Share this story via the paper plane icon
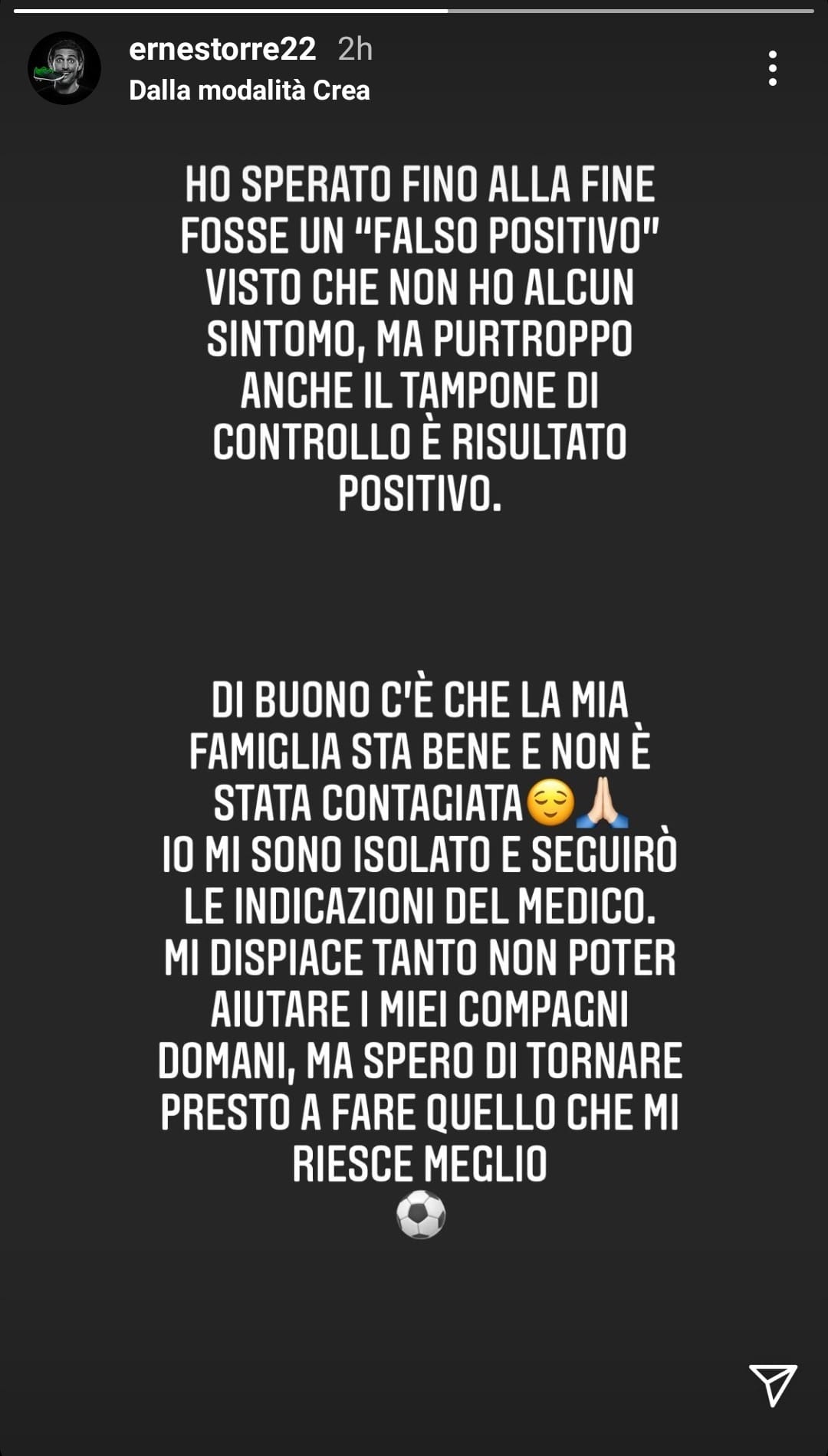 pos(773,1385)
